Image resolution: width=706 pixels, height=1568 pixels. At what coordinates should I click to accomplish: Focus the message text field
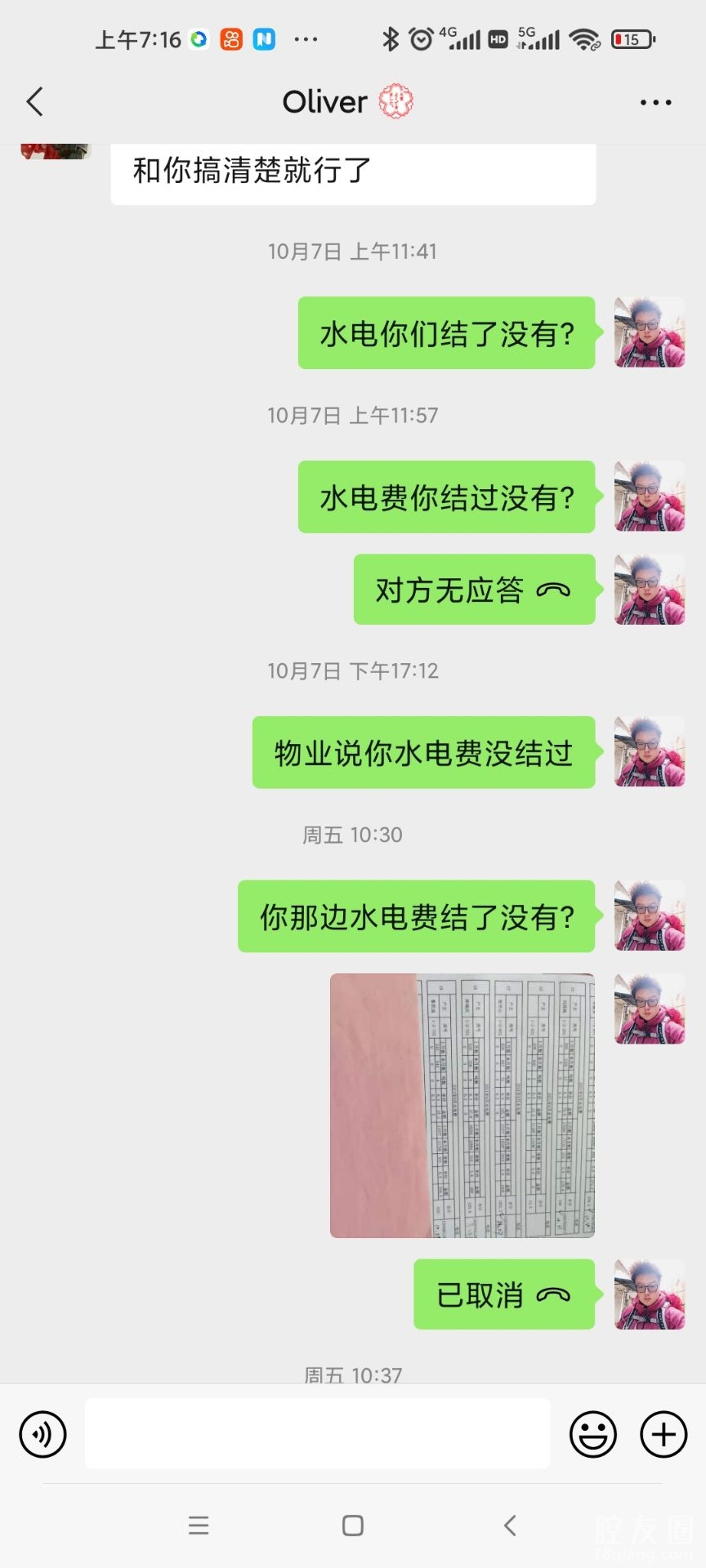click(317, 1433)
